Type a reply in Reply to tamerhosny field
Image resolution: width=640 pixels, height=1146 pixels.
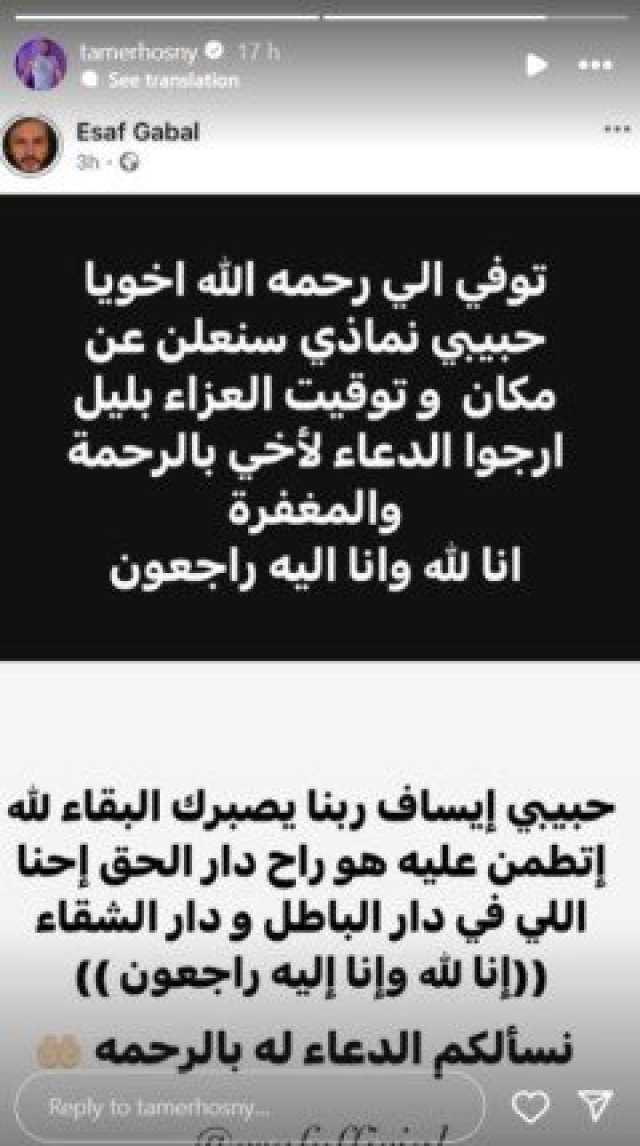click(249, 1107)
